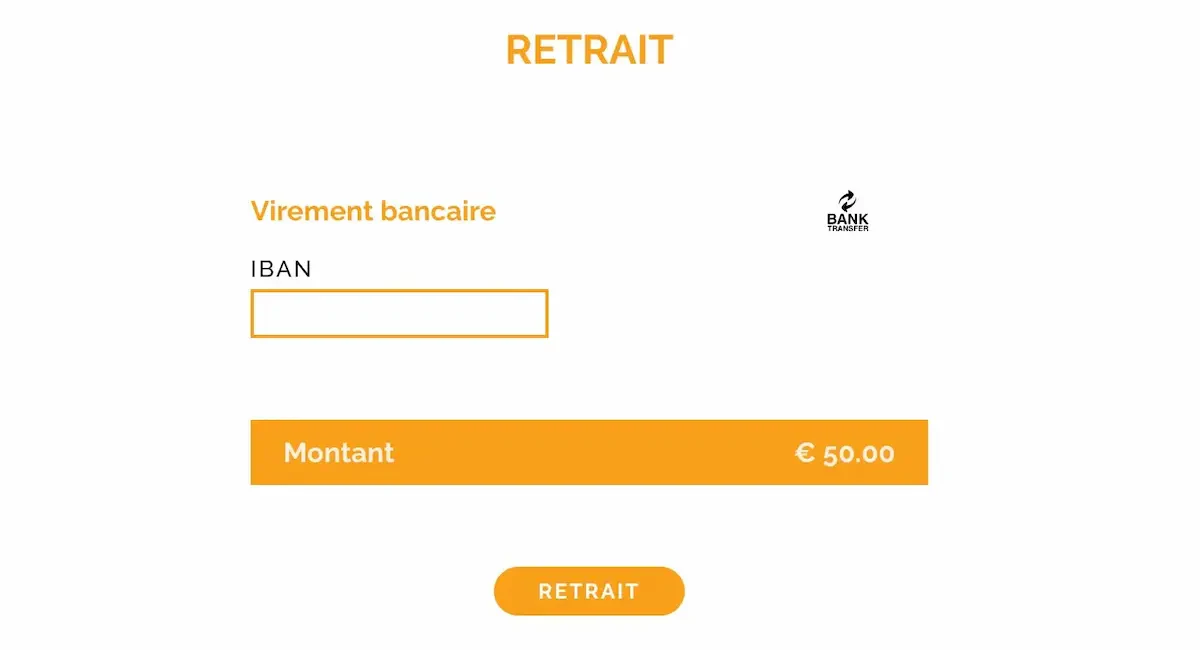
Task: Tap the RETRAIT button to withdraw
Action: point(589,591)
